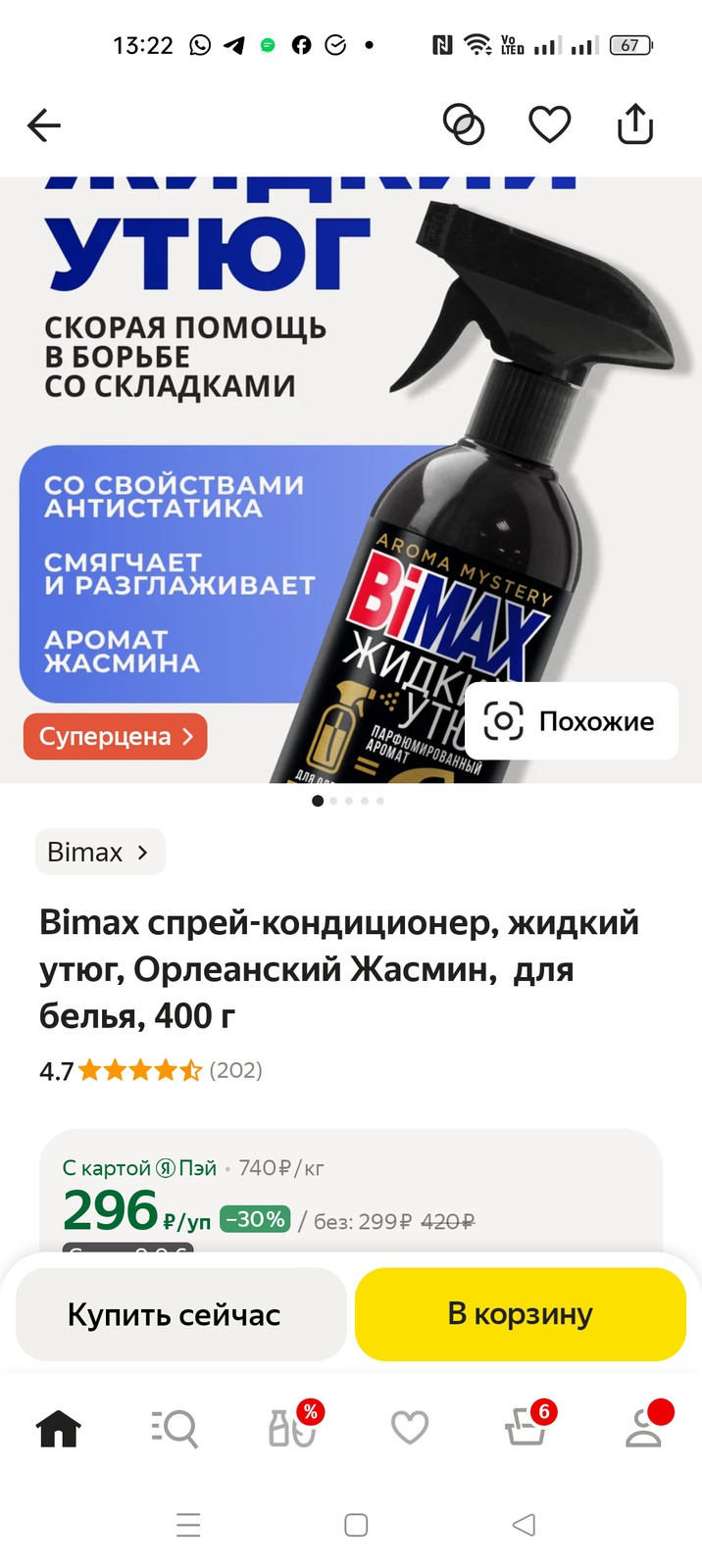Tap Купить сейчас

(181, 1314)
